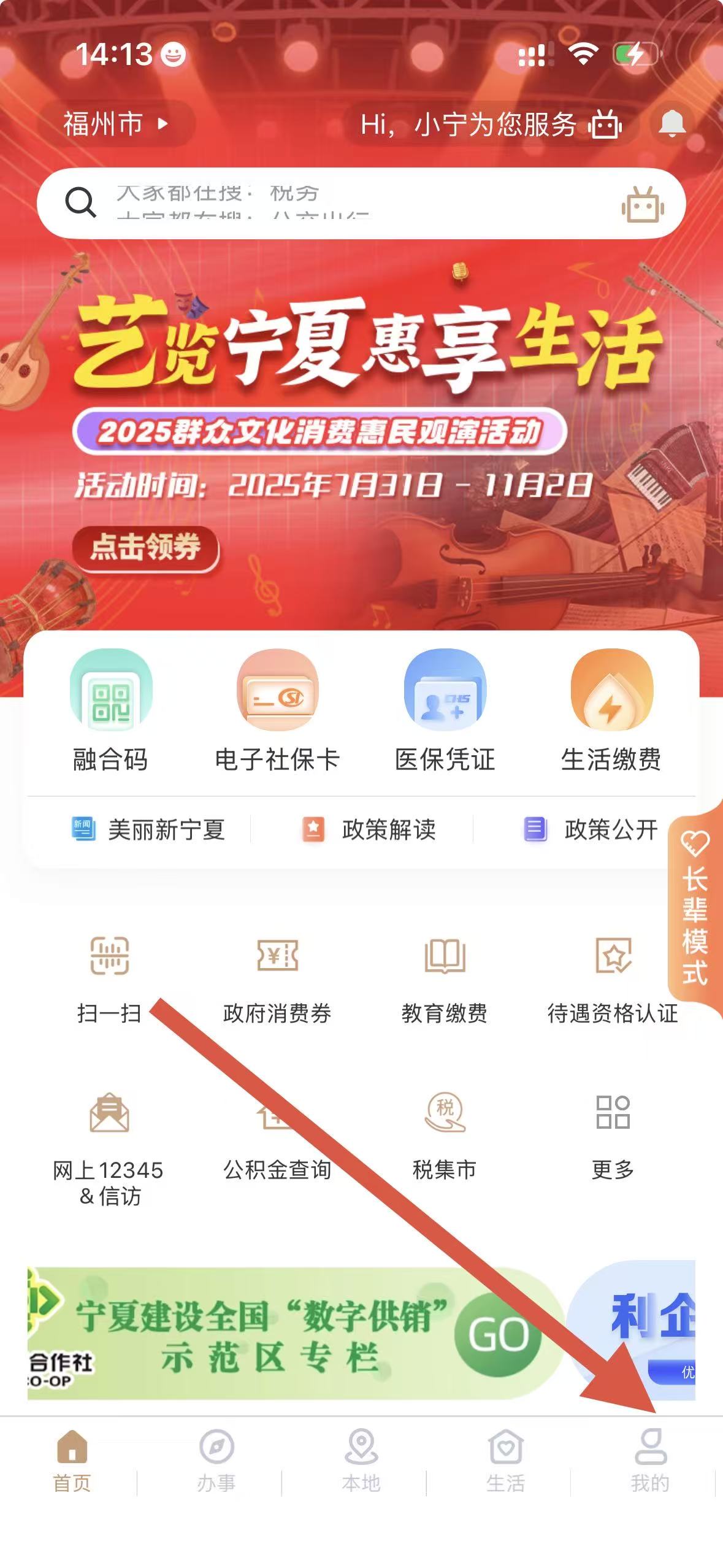Open 医保凭证

click(x=445, y=712)
